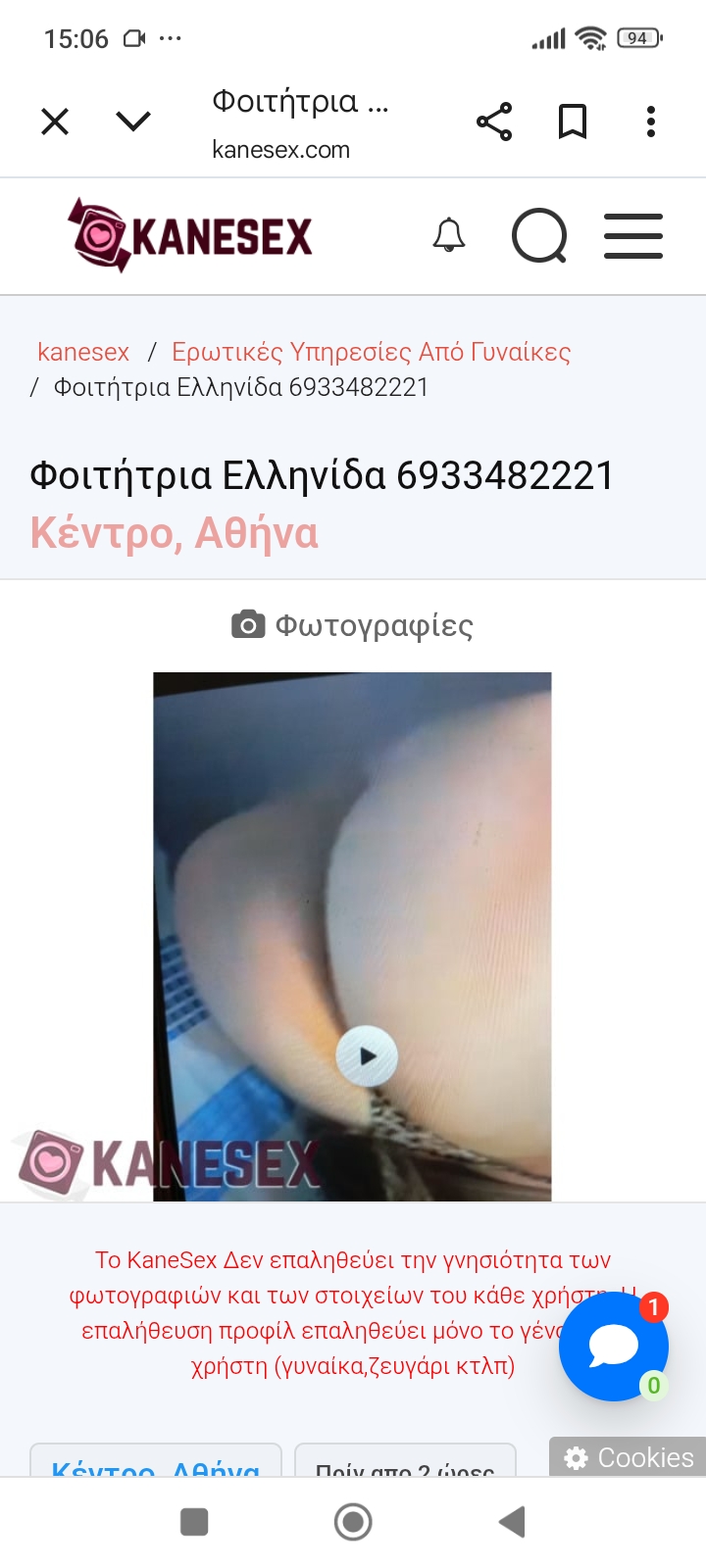
Task: Close the in-app browser tab
Action: coord(55,122)
